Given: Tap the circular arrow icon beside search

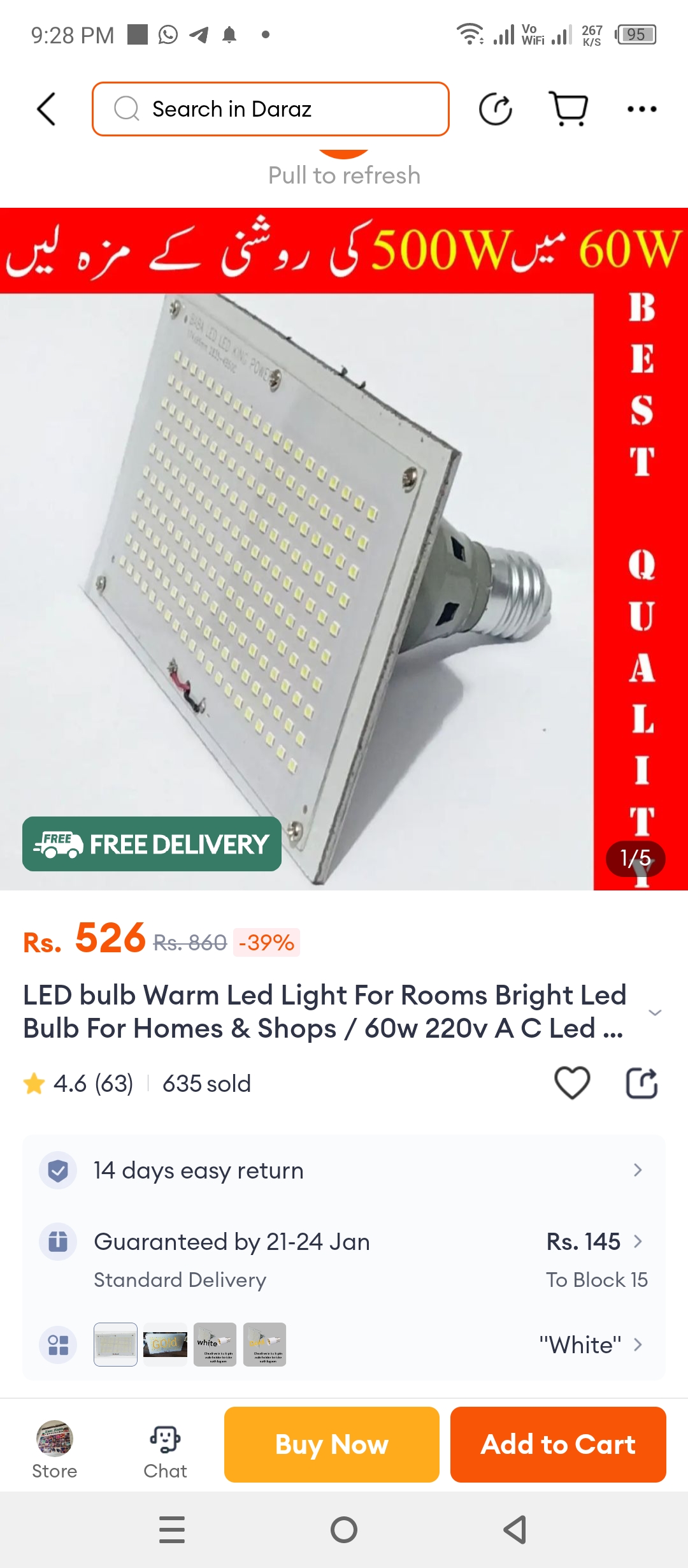Looking at the screenshot, I should 496,109.
